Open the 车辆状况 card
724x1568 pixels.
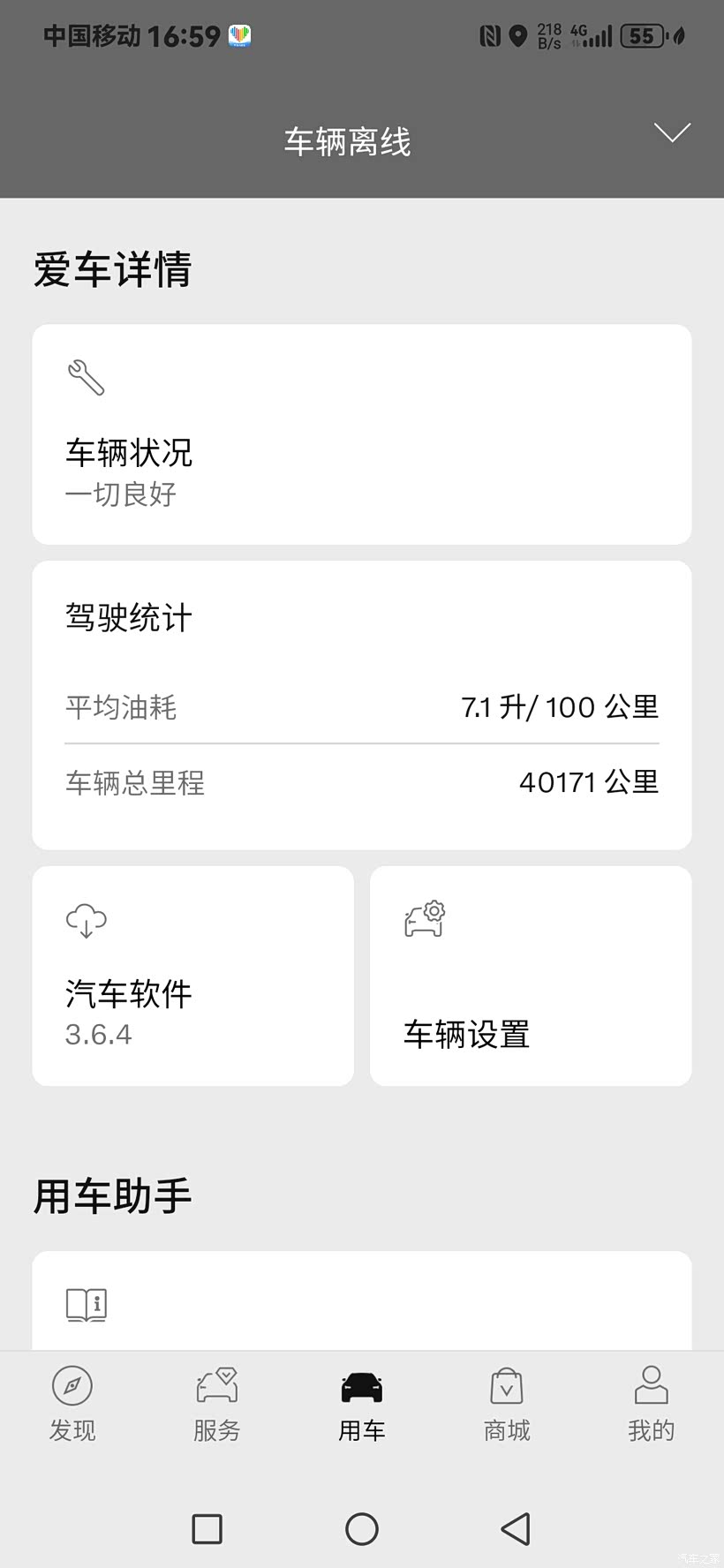click(x=362, y=434)
